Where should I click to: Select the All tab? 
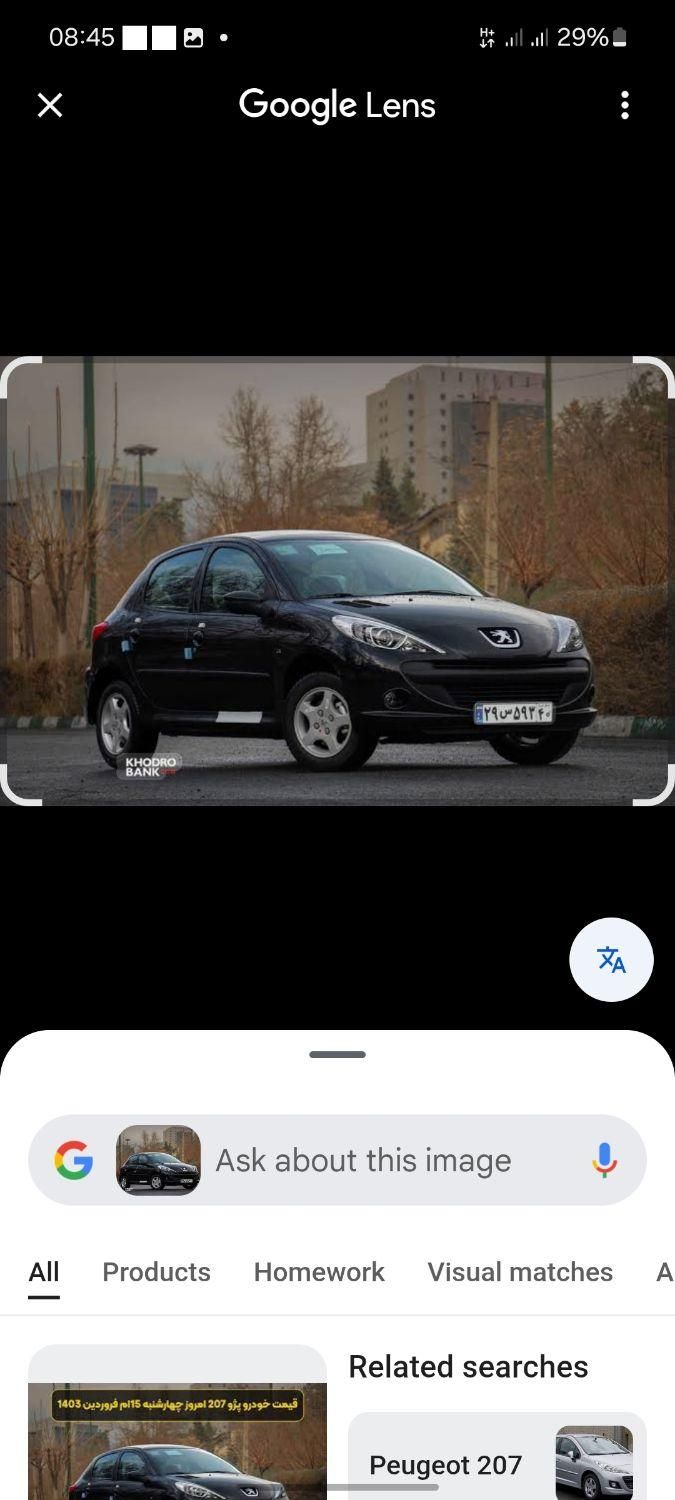tap(44, 1272)
